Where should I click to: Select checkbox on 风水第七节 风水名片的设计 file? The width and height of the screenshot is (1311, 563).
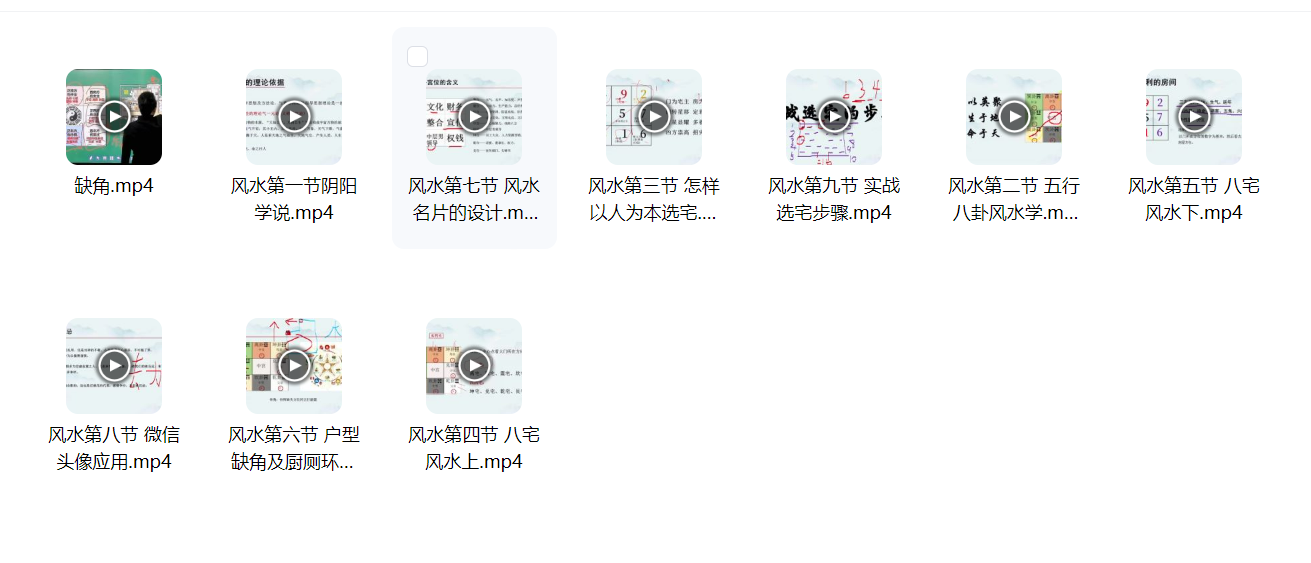coord(418,57)
